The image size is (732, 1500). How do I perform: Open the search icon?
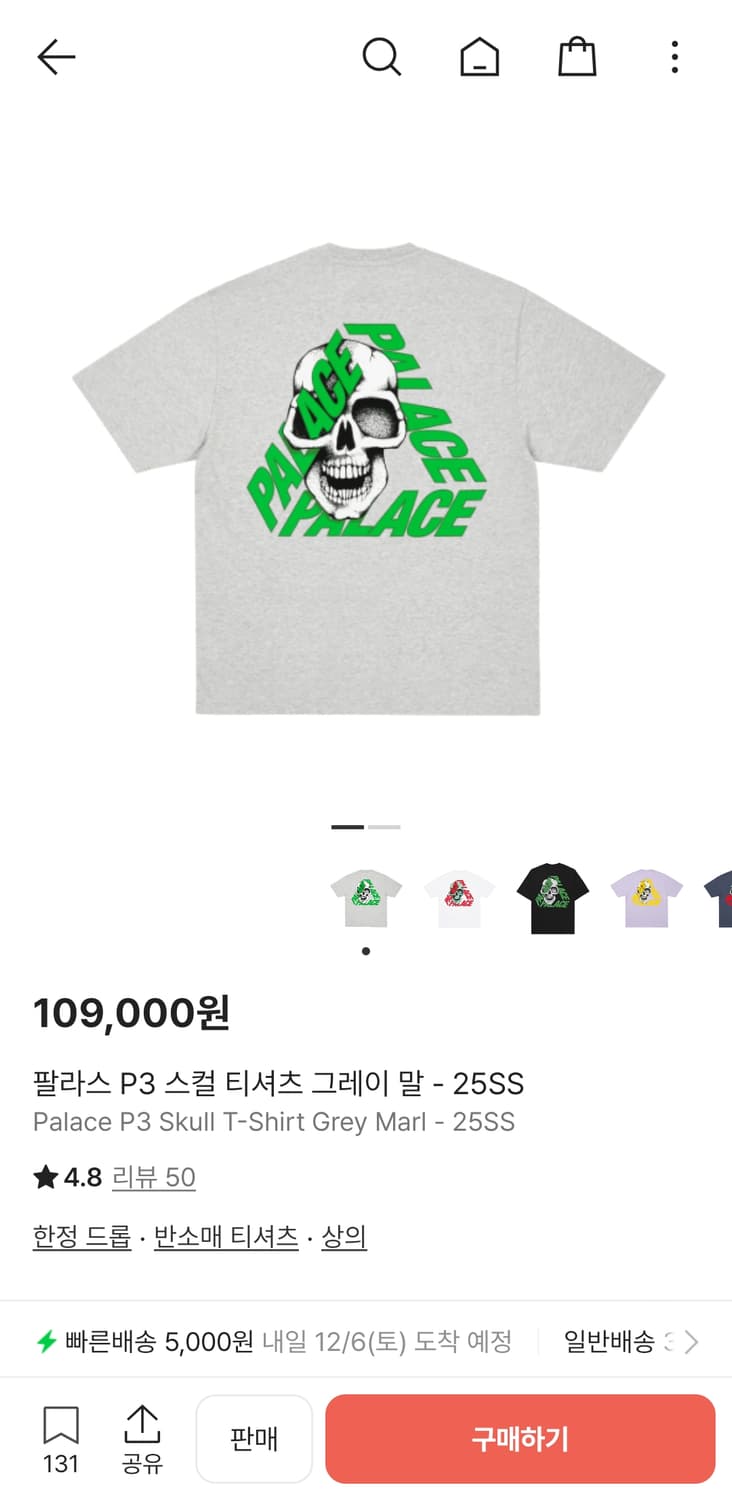tap(382, 57)
